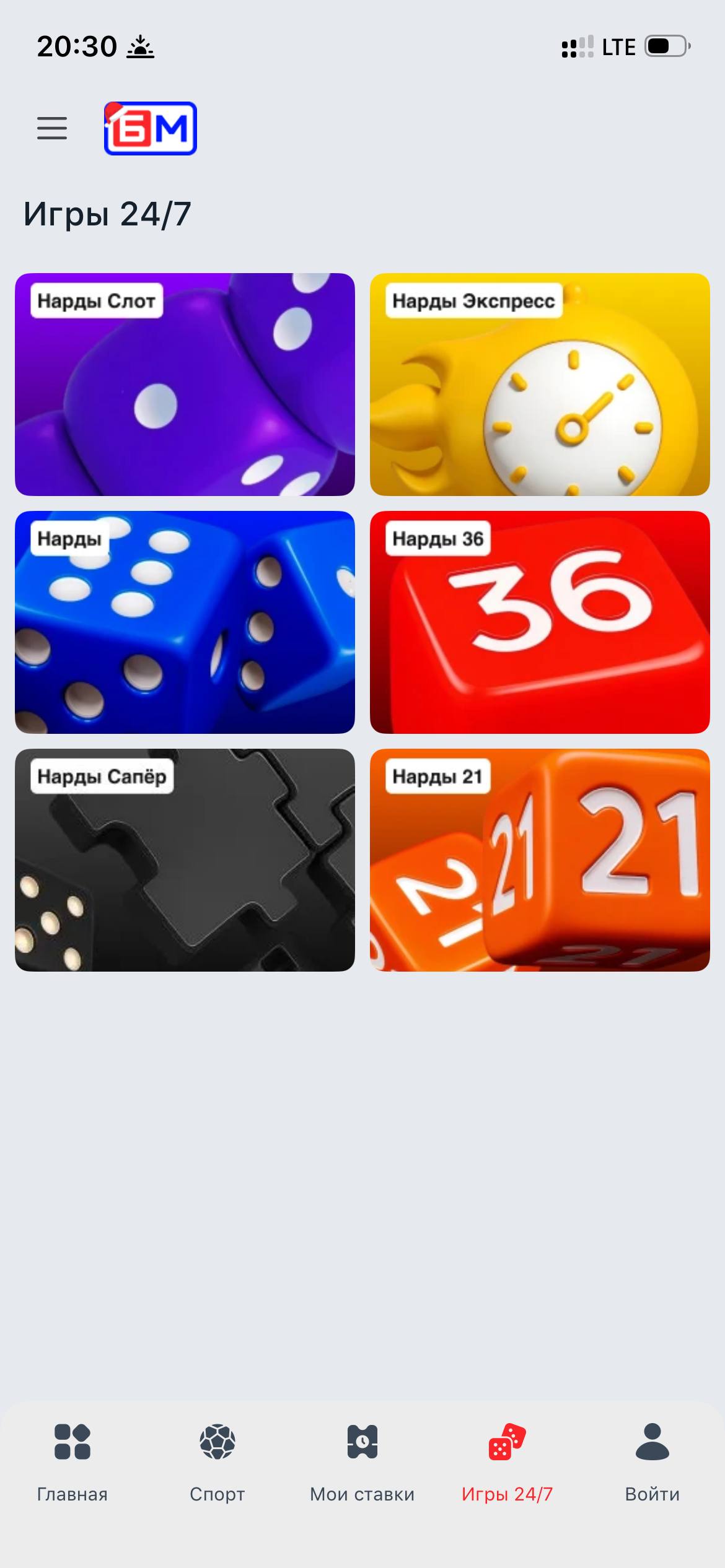Screen dimensions: 725x1568
Task: Open the blue Нарды game tile
Action: pyautogui.click(x=185, y=622)
